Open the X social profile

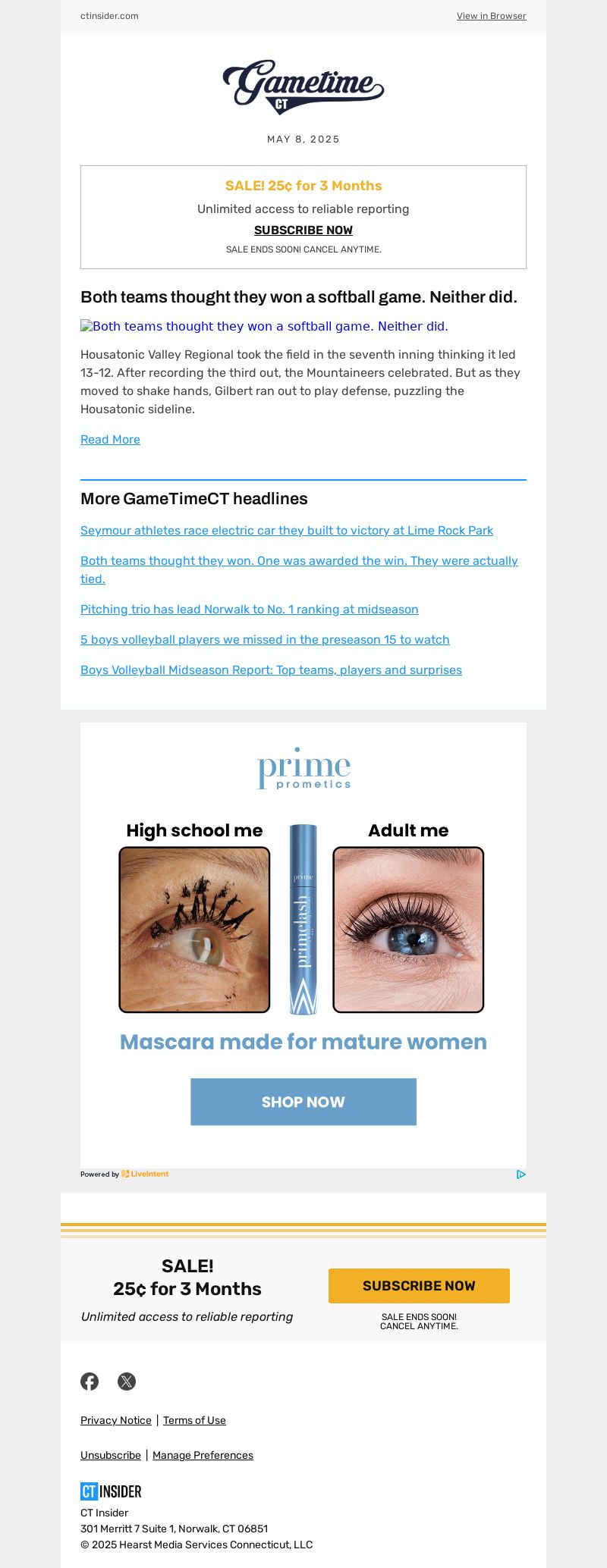click(x=127, y=1381)
